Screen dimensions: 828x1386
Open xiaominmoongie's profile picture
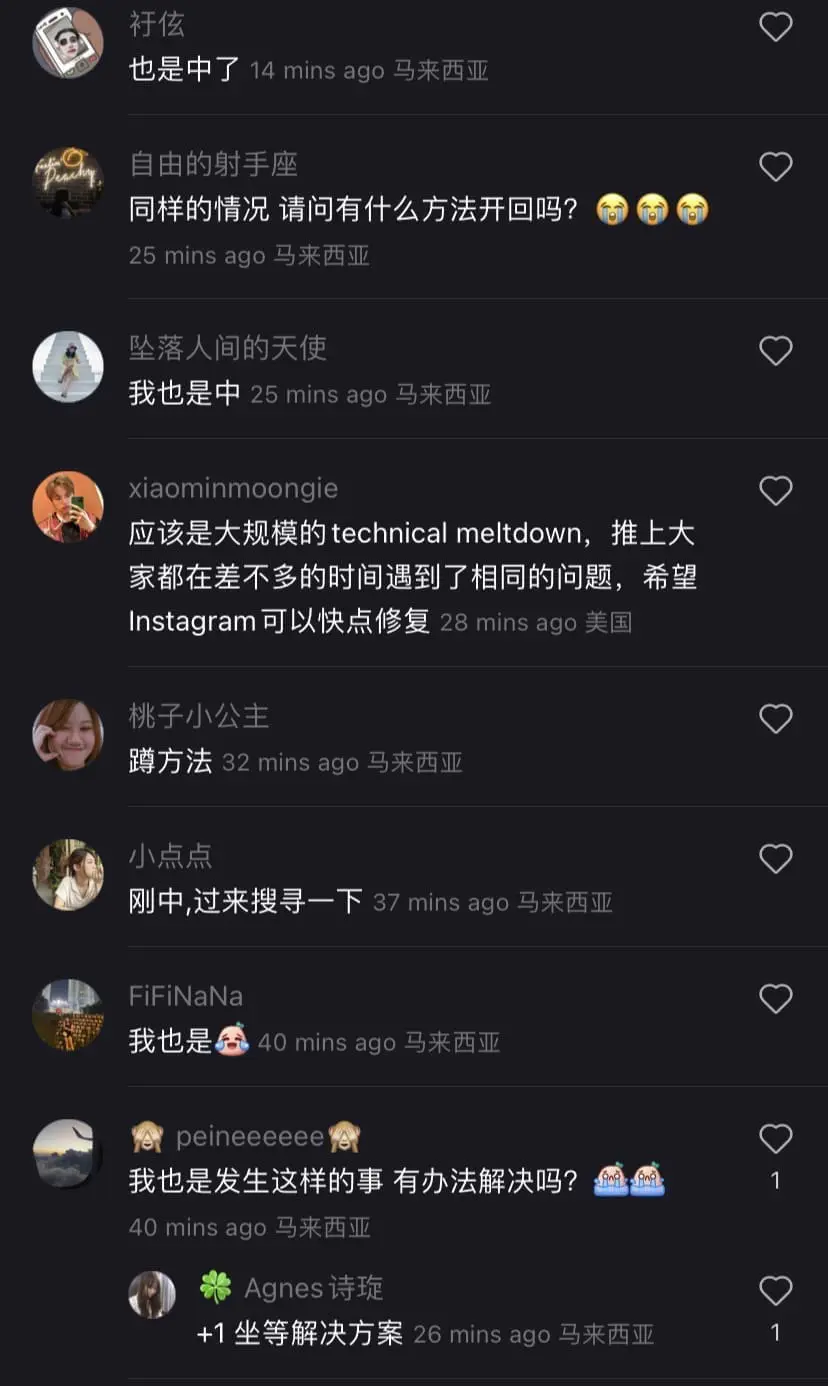click(68, 507)
